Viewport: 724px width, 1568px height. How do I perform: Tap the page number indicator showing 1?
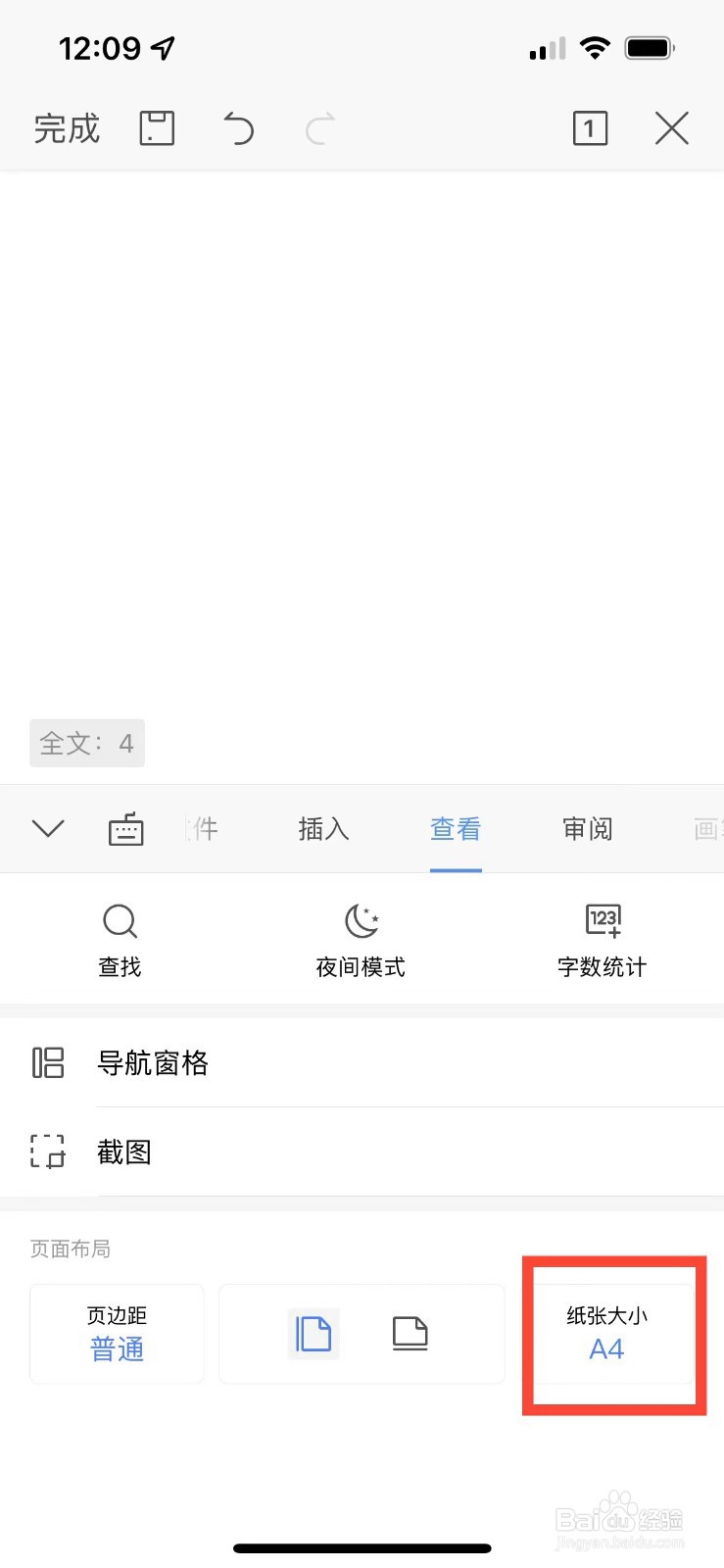click(x=589, y=127)
